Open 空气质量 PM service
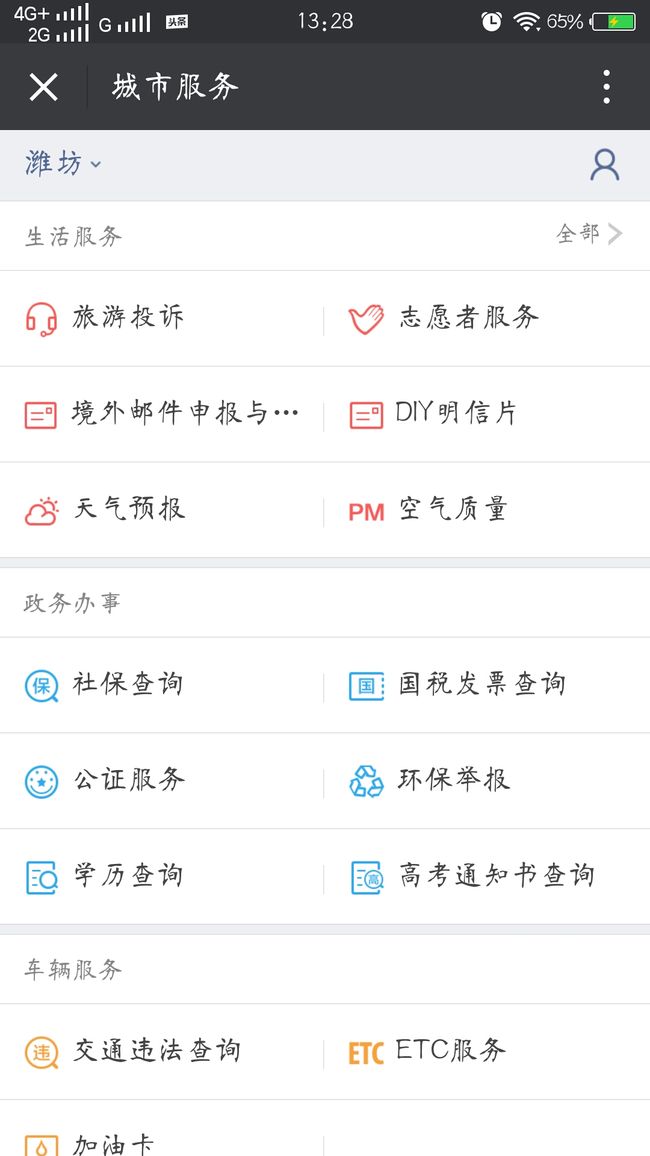Screen dimensions: 650x1156 pyautogui.click(x=487, y=510)
